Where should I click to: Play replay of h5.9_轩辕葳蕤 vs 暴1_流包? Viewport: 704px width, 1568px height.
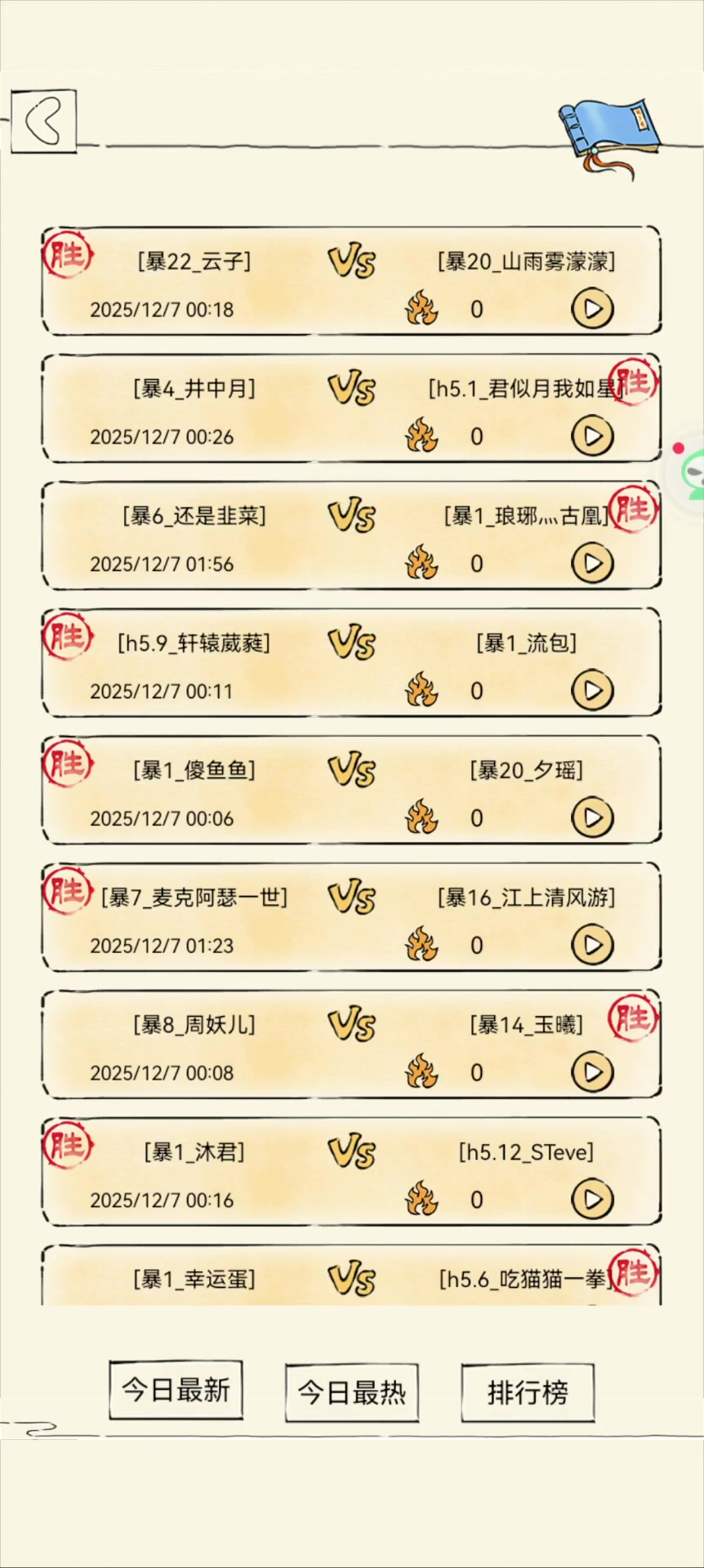592,691
